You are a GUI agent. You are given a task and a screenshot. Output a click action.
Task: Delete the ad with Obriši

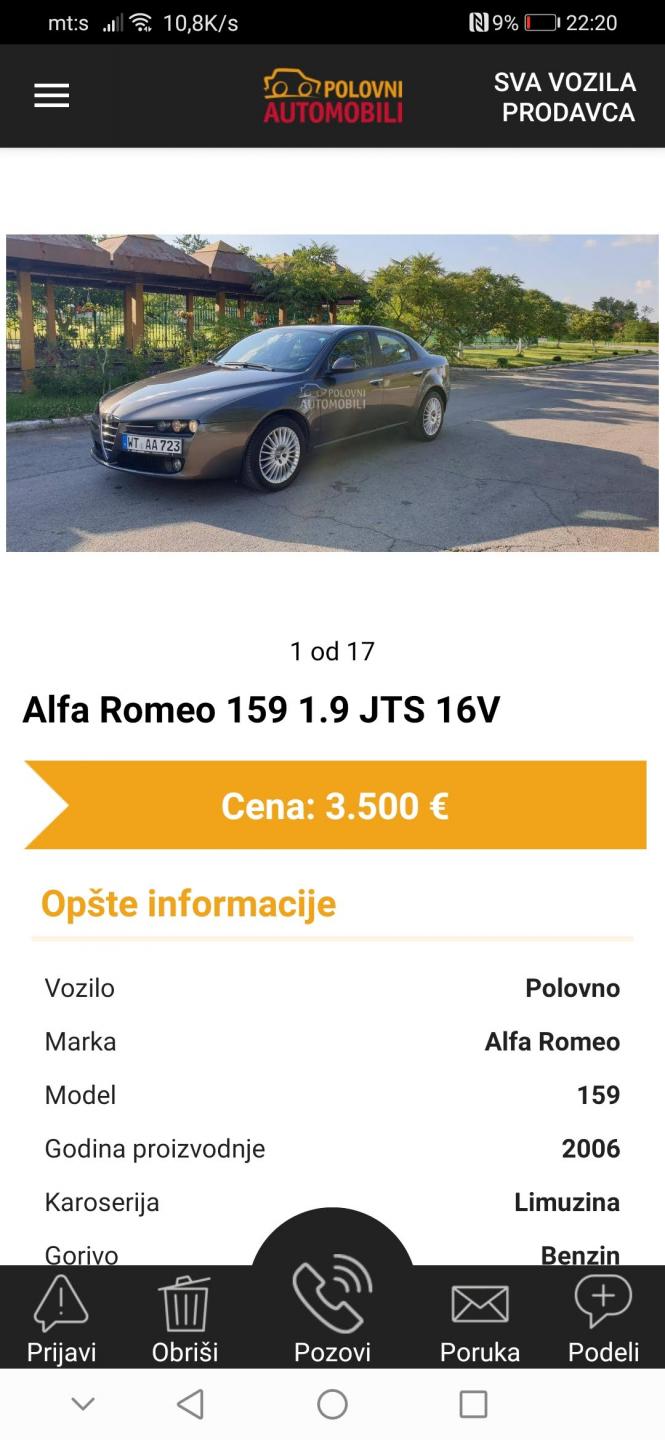tap(185, 1320)
